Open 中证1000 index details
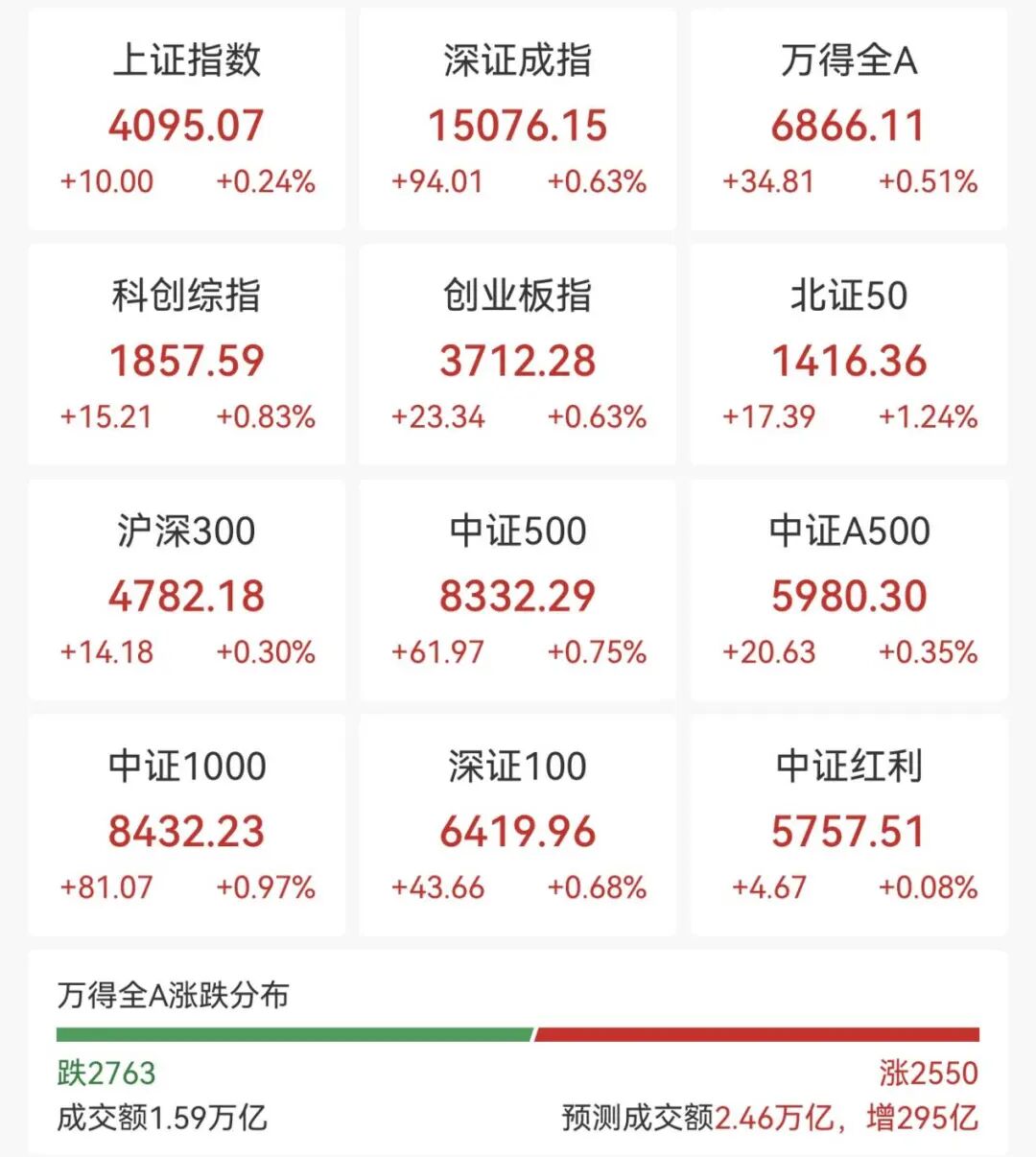The height and width of the screenshot is (1157, 1036). (186, 825)
